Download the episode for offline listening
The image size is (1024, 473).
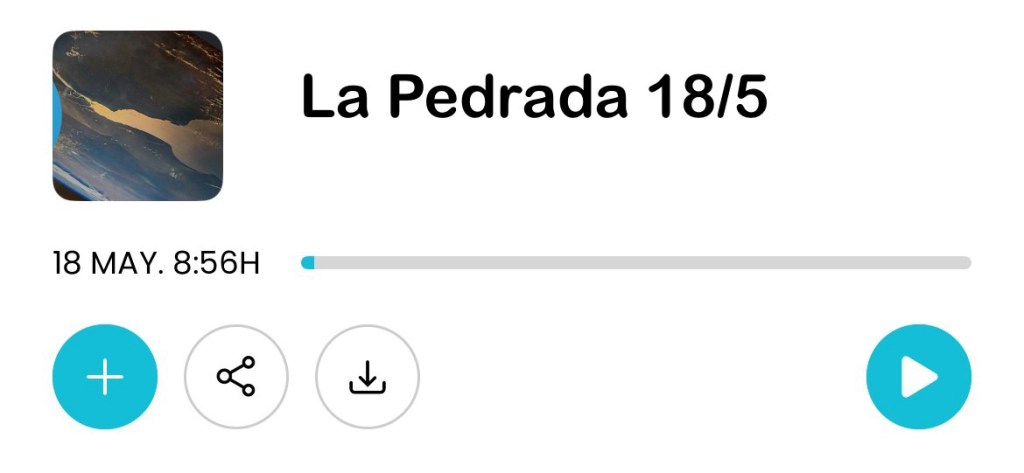367,377
